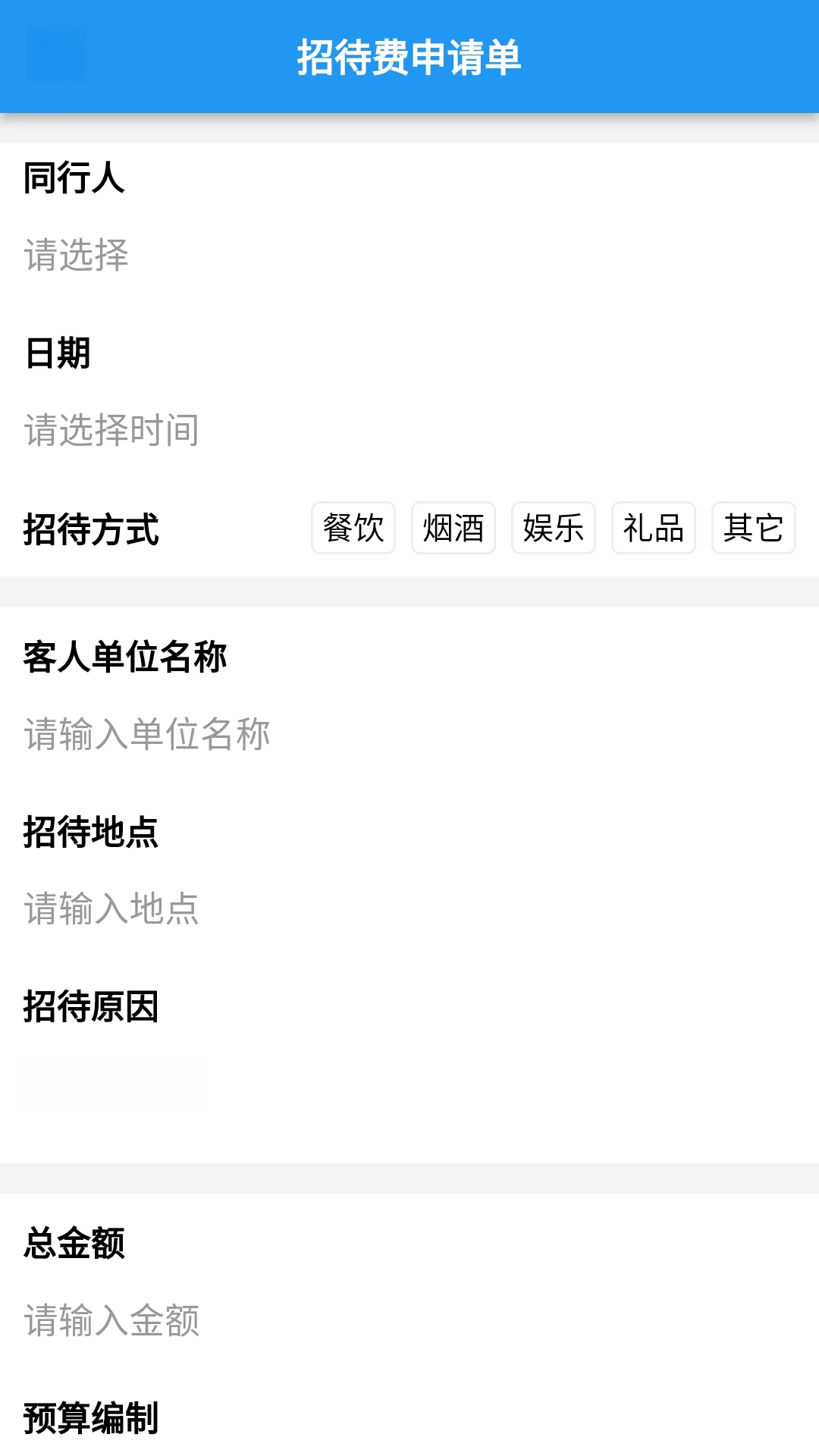Screen dimensions: 819x1456
Task: Open the 同行人 selector
Action: (x=409, y=255)
